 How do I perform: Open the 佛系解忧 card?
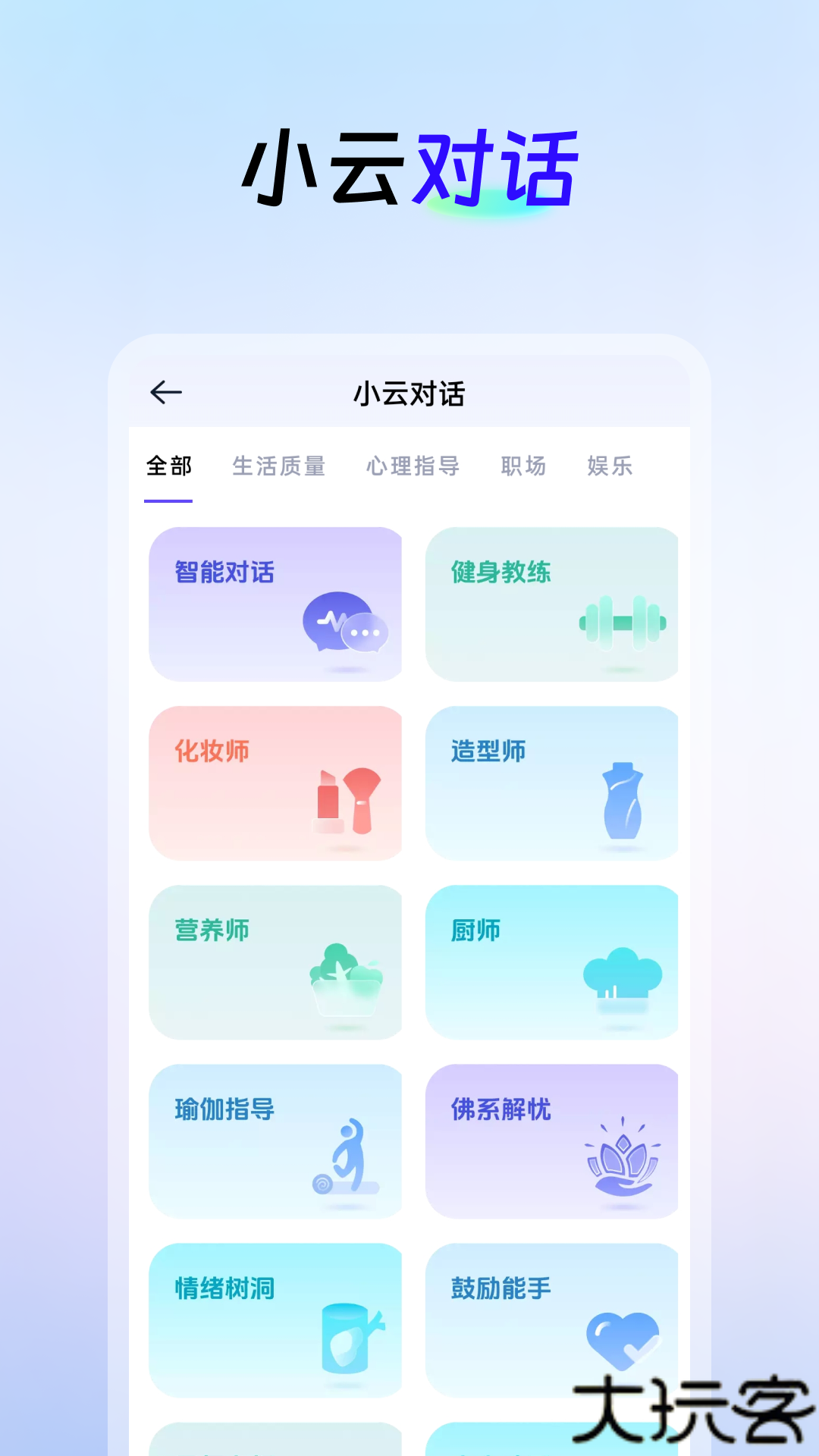(x=552, y=1141)
